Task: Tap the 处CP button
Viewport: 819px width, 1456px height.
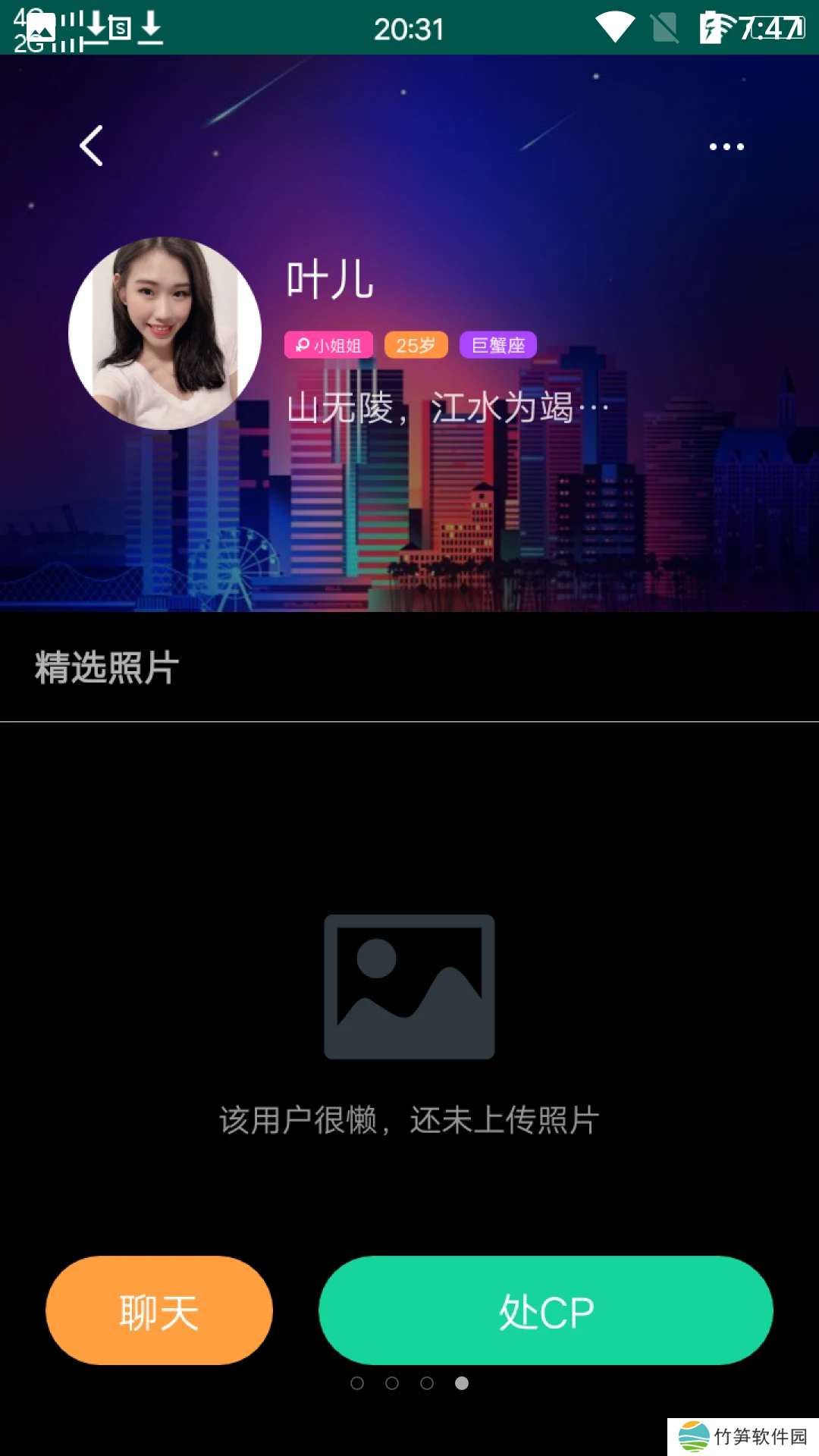Action: point(545,1310)
